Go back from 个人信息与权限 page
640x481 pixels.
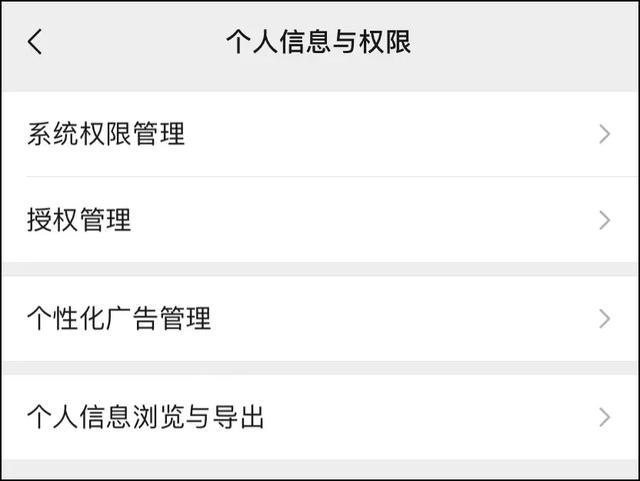pyautogui.click(x=35, y=42)
